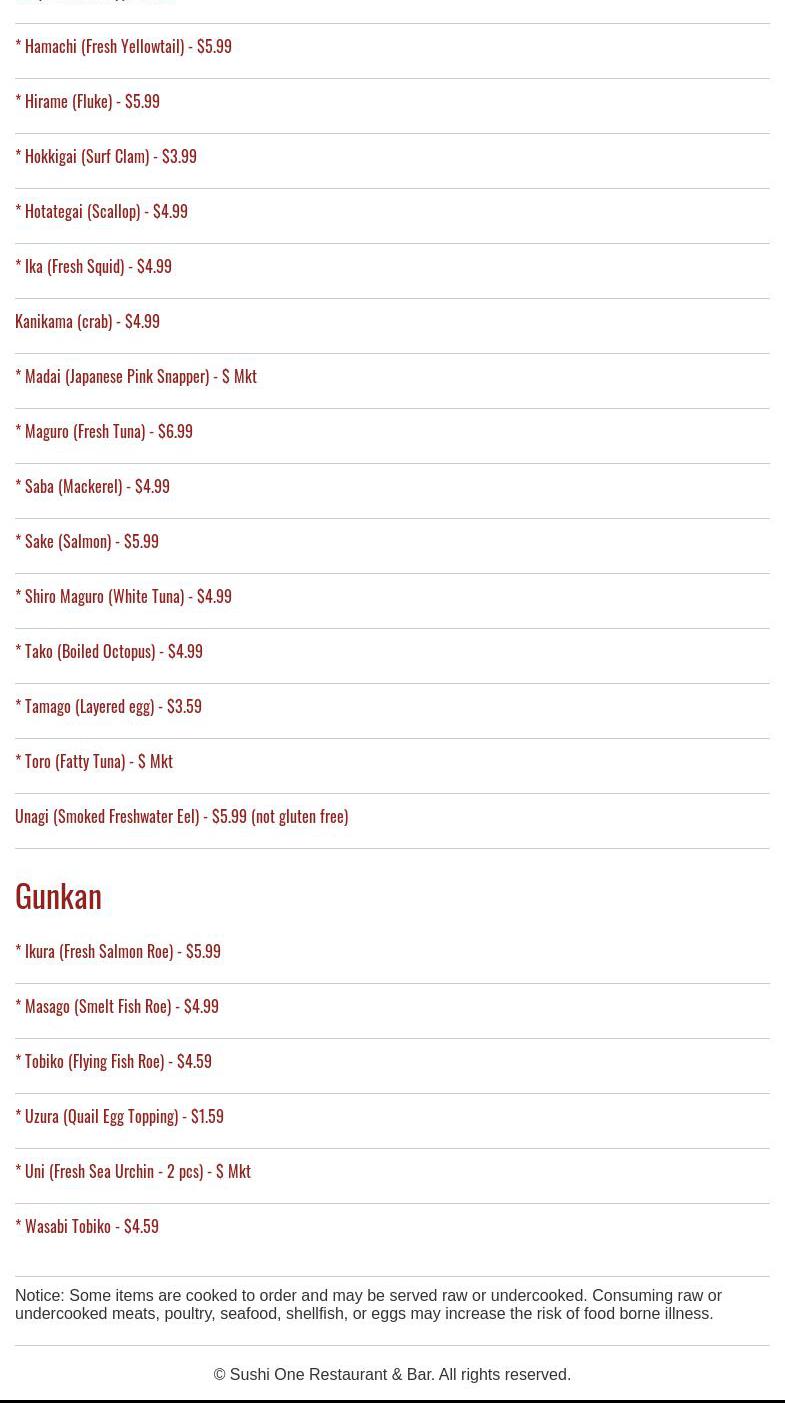Viewport: 785px width, 1403px height.
Task: Open Saba (Mackerel) entry
Action: tap(92, 486)
